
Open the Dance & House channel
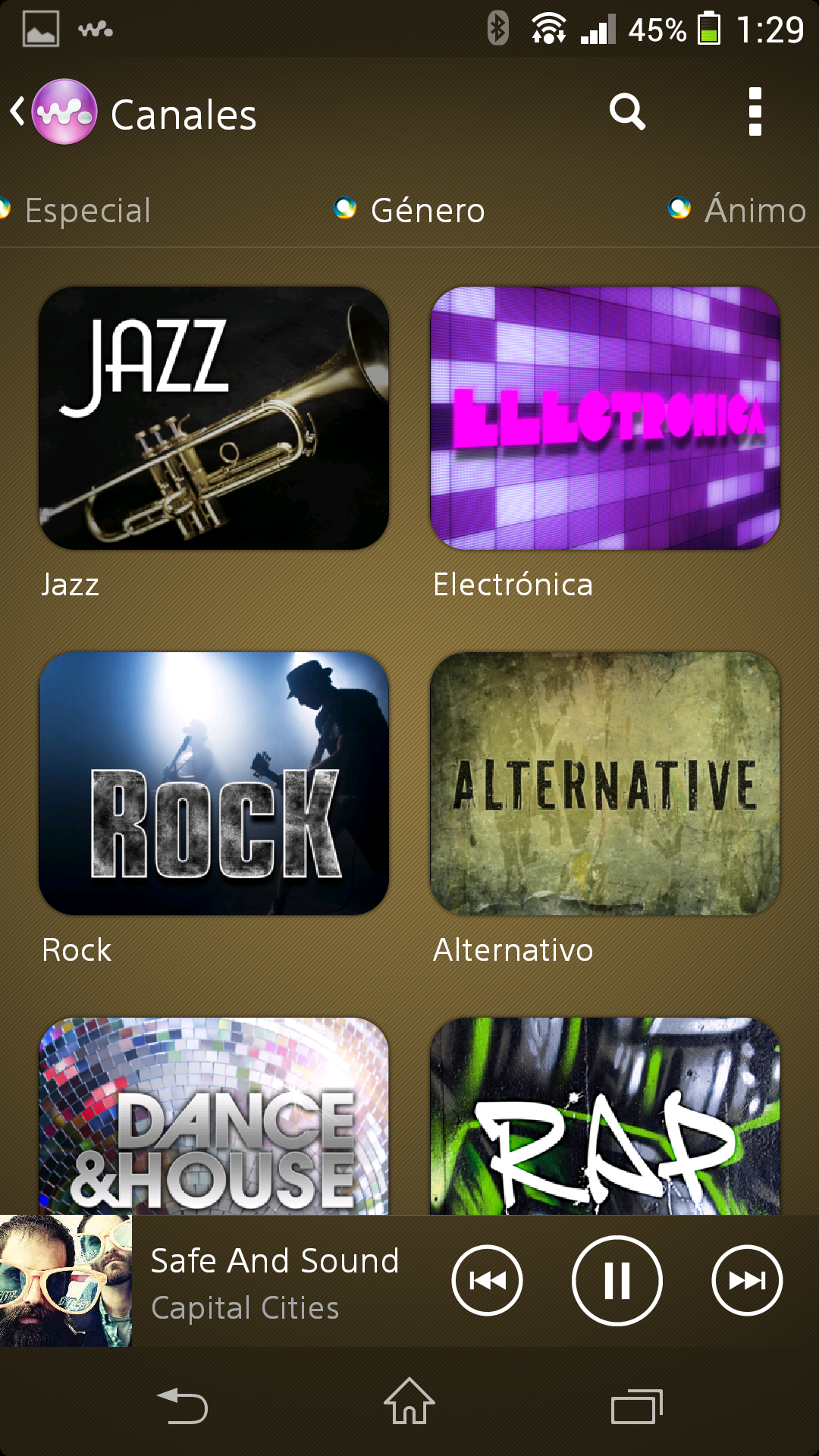pyautogui.click(x=214, y=1116)
